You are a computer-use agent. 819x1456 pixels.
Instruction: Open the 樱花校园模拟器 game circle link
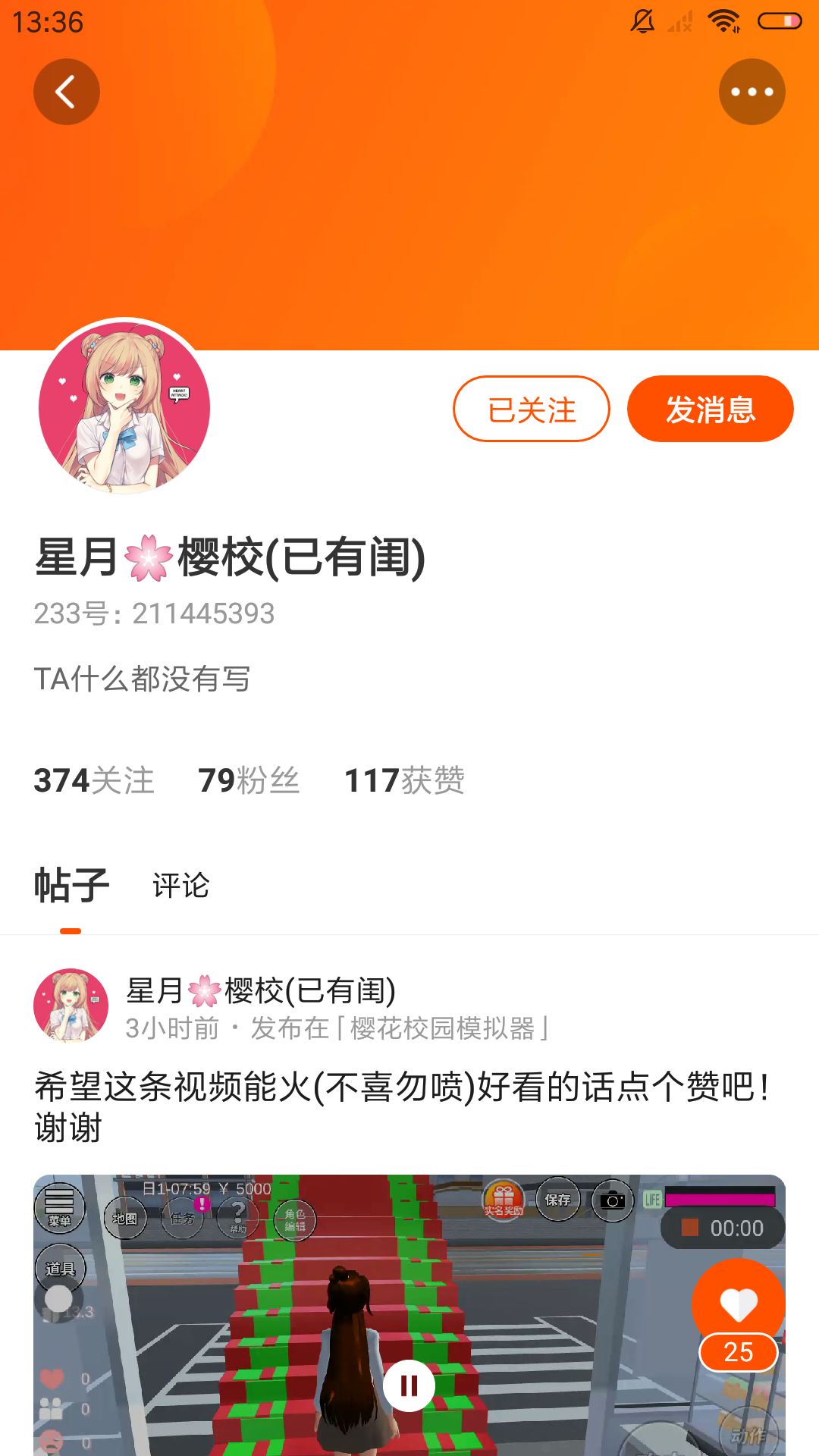pos(442,1028)
